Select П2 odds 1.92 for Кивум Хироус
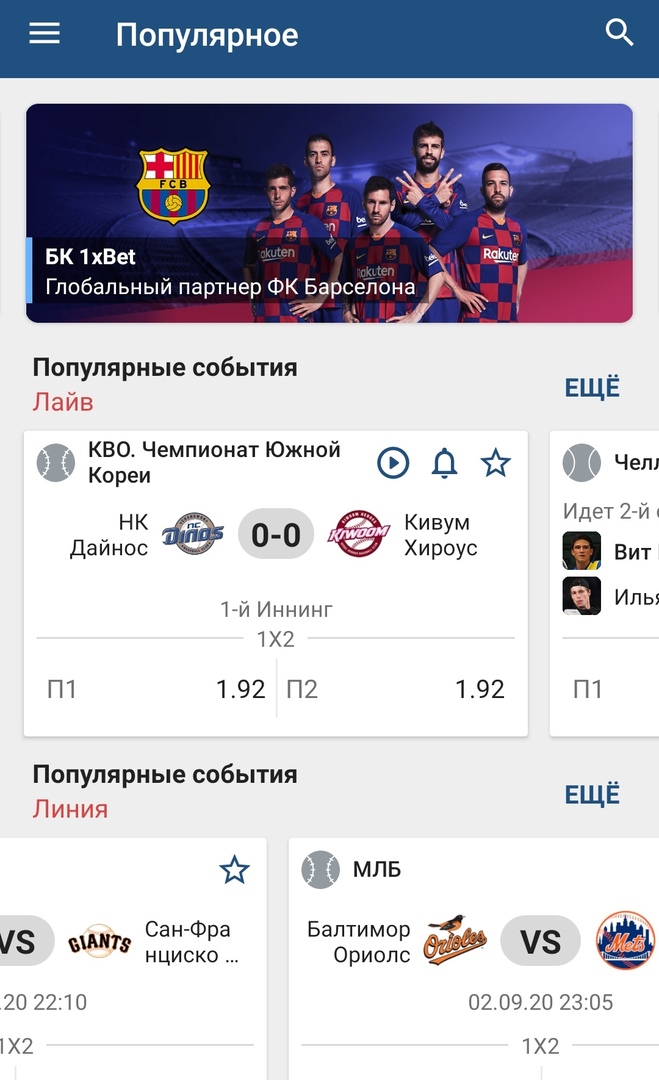 [x=396, y=689]
